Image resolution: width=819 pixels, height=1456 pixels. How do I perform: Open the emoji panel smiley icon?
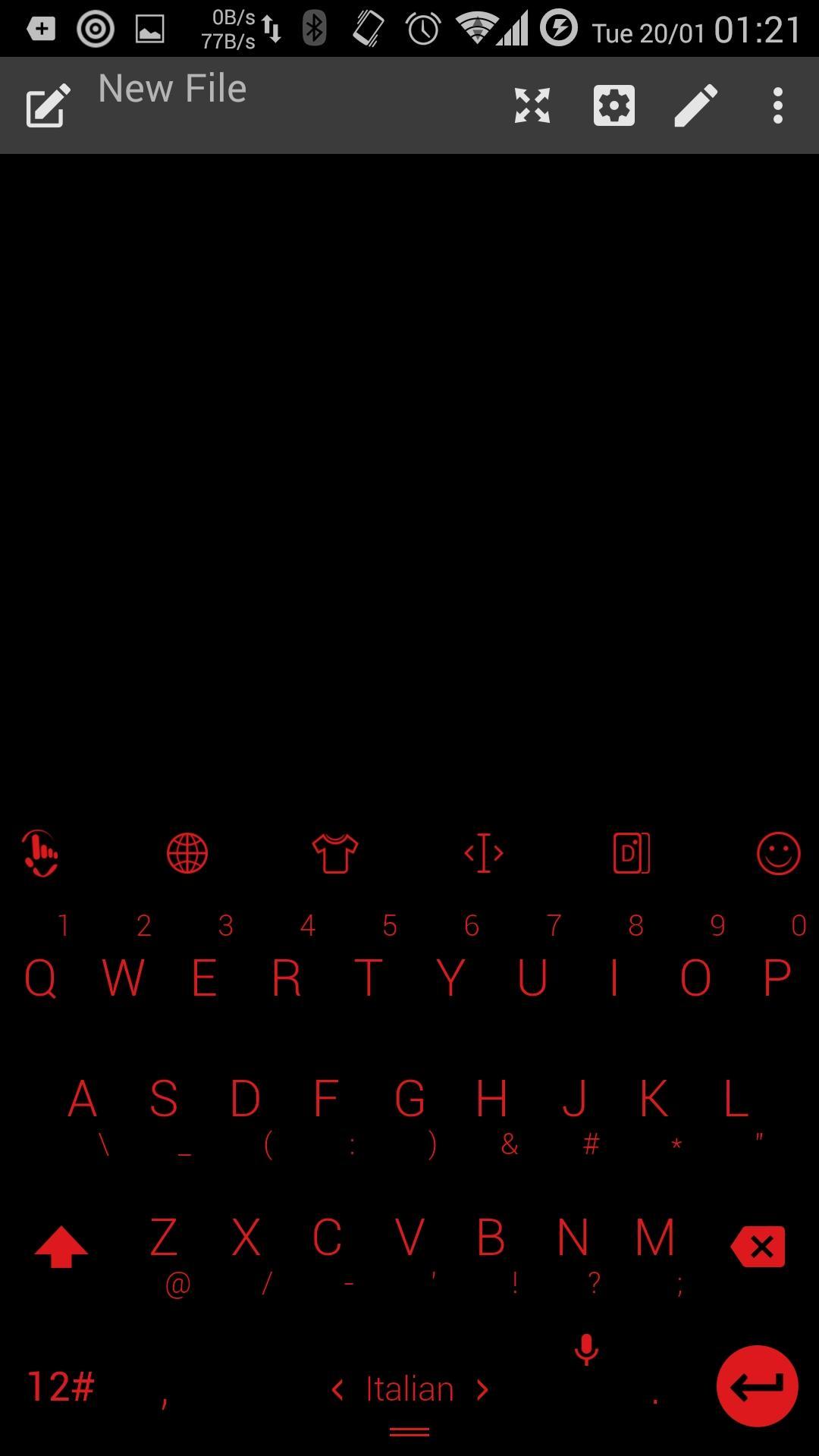pyautogui.click(x=778, y=852)
